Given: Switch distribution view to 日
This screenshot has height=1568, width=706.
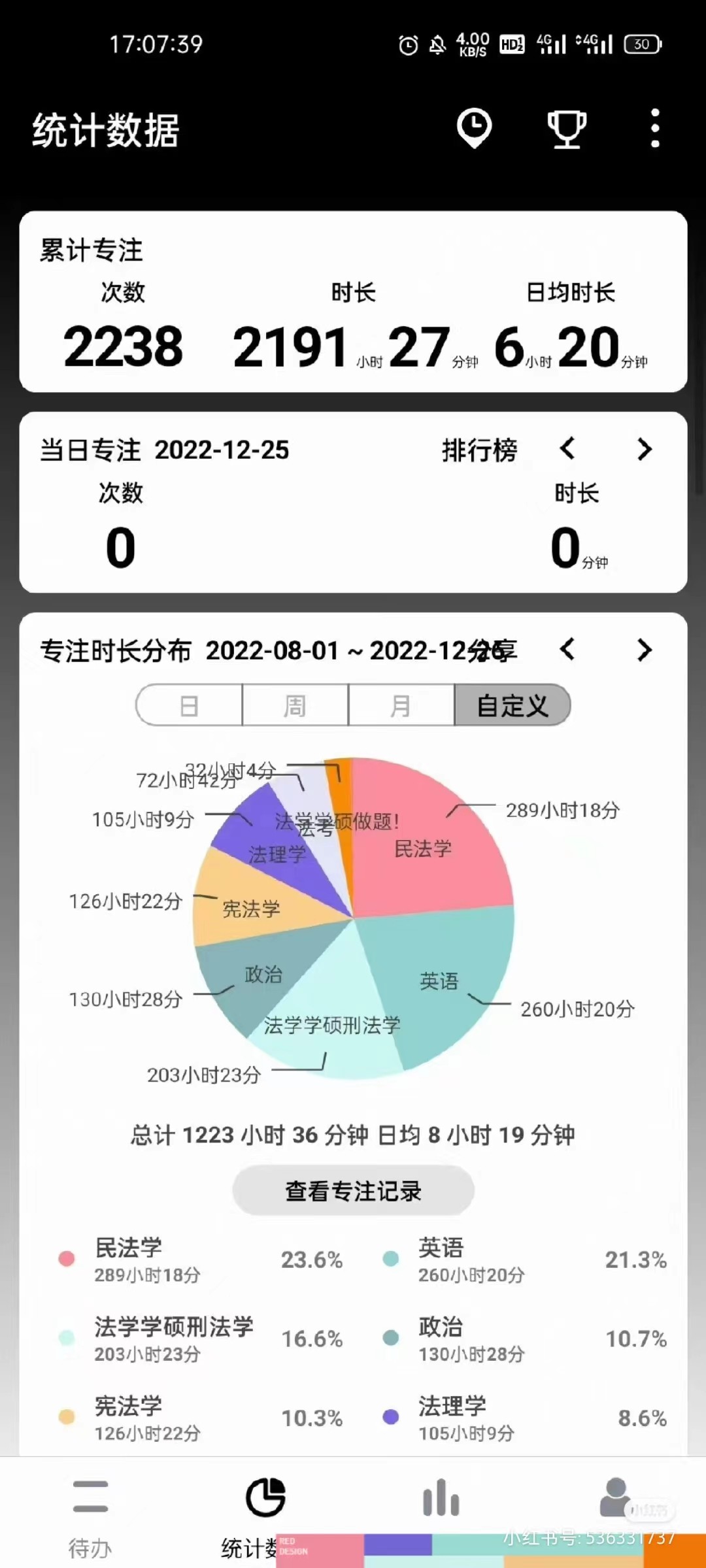Looking at the screenshot, I should 190,705.
